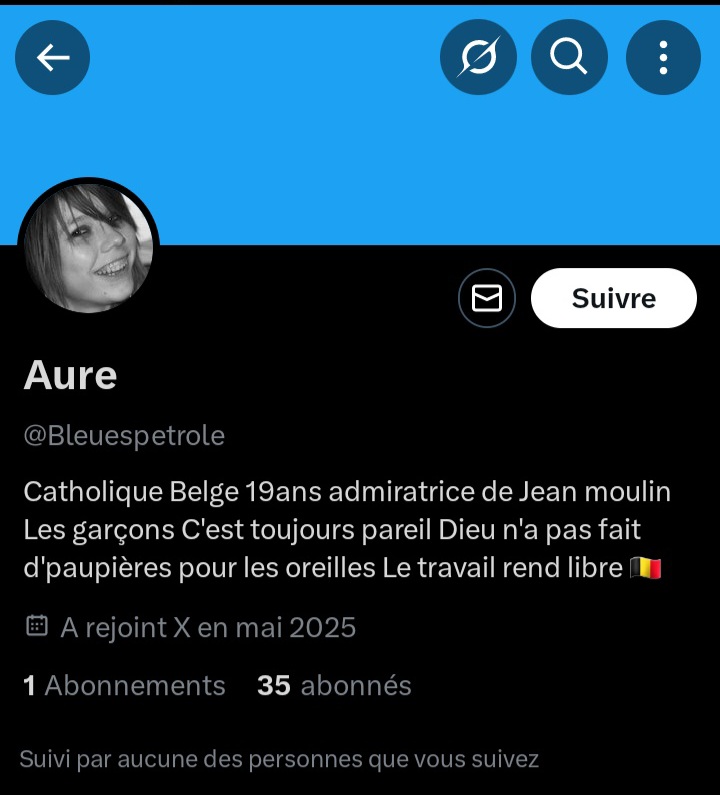Viewport: 720px width, 795px height.
Task: View the 35 abonnés list
Action: click(x=334, y=686)
